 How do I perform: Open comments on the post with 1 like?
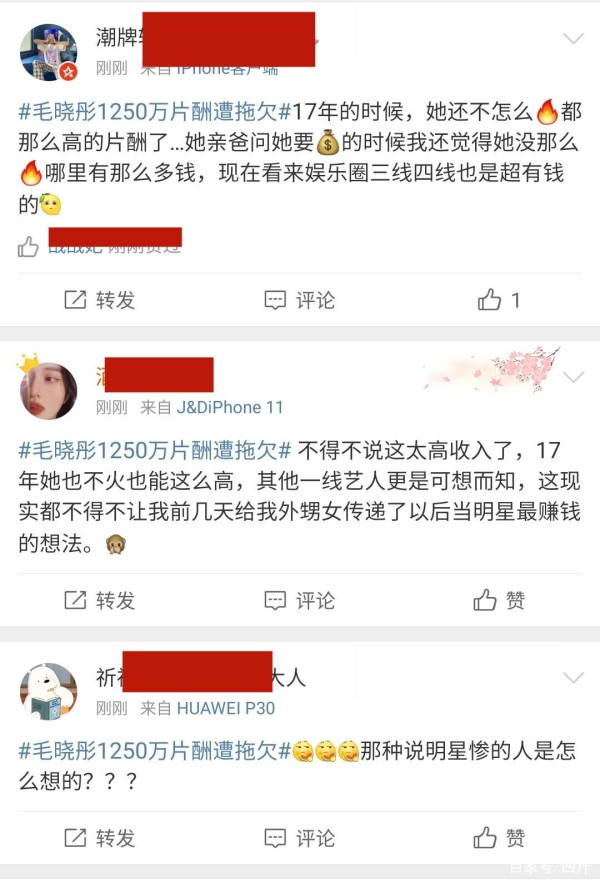tap(299, 299)
